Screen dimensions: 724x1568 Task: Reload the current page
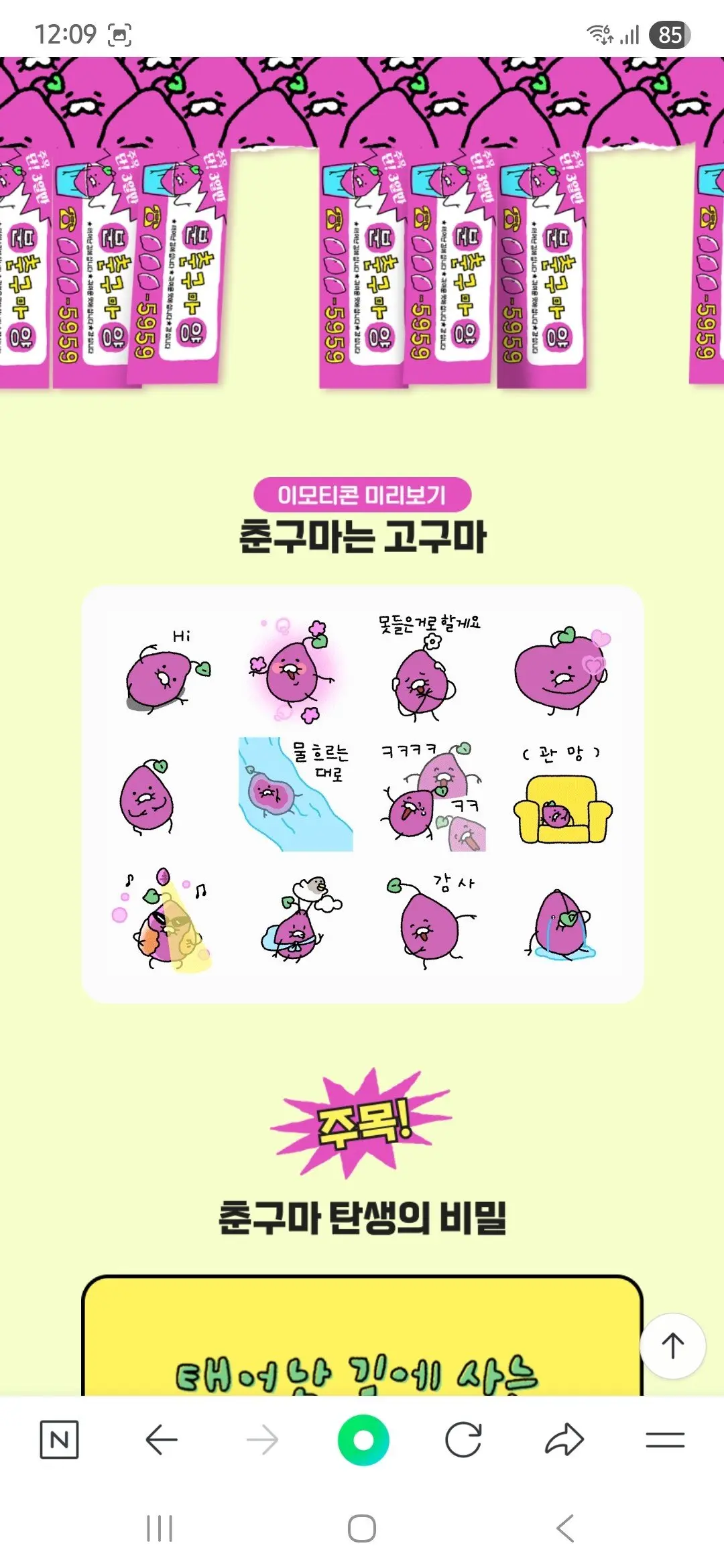[x=464, y=1439]
